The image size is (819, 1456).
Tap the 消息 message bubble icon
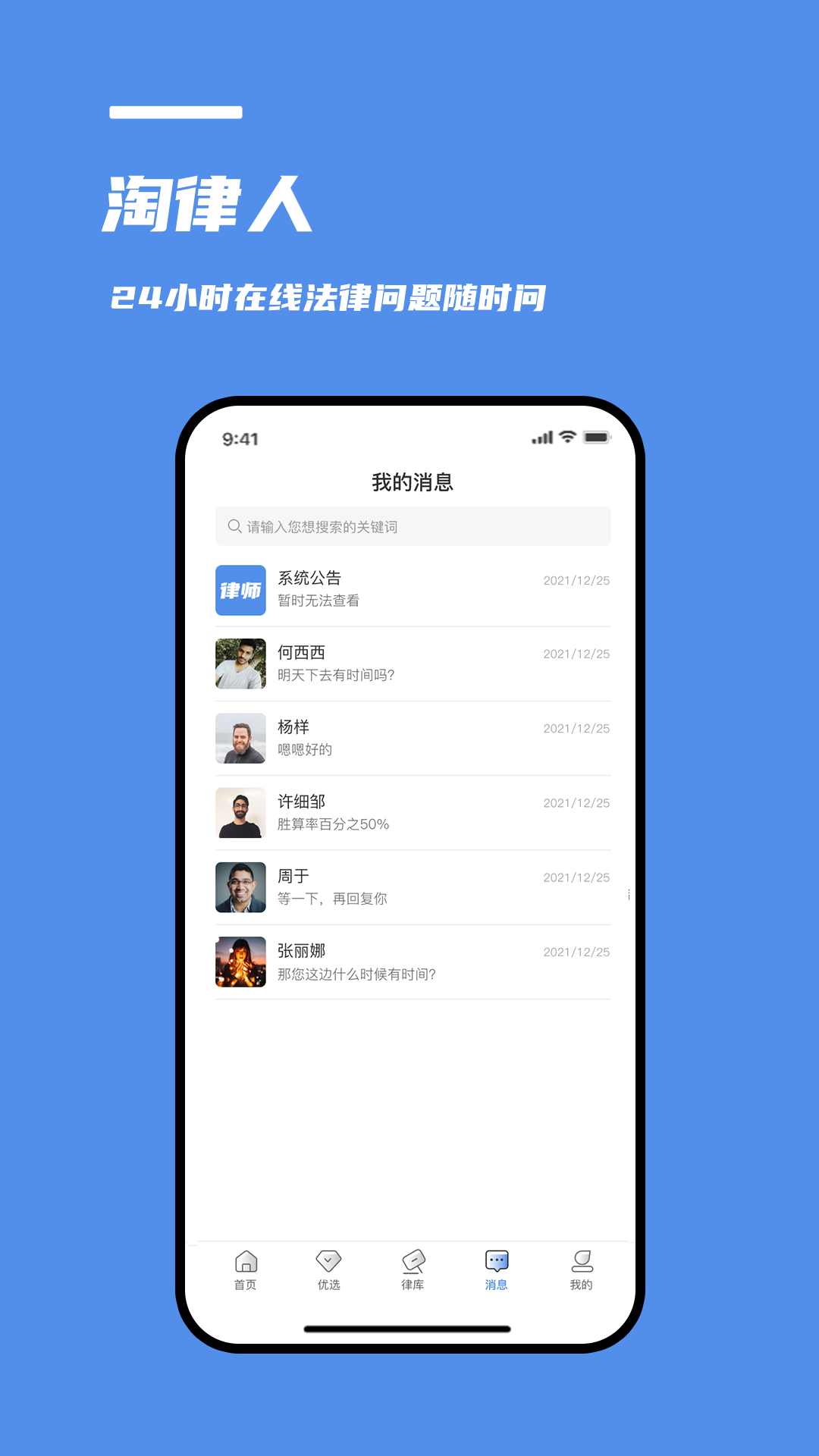click(x=497, y=1260)
